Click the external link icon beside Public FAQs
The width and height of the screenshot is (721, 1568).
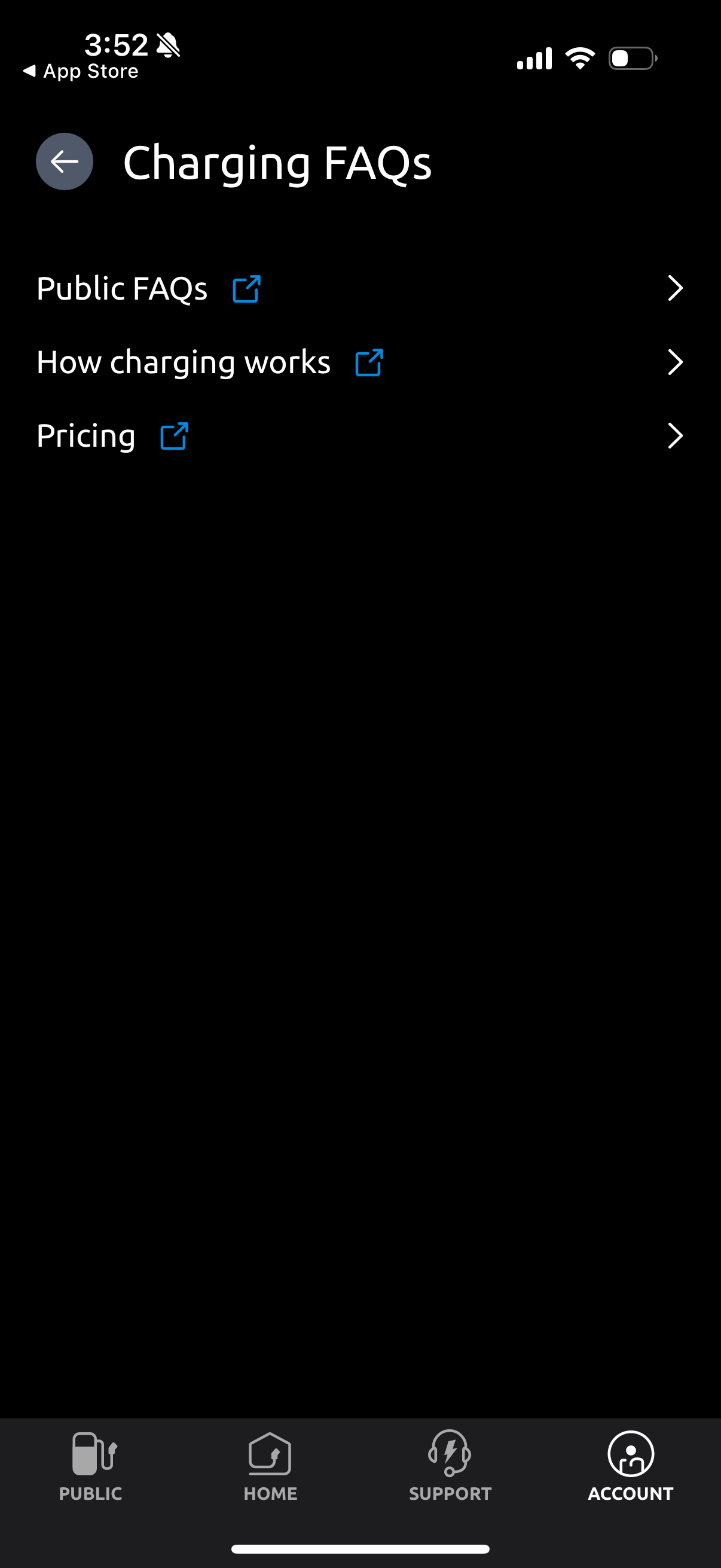tap(247, 288)
